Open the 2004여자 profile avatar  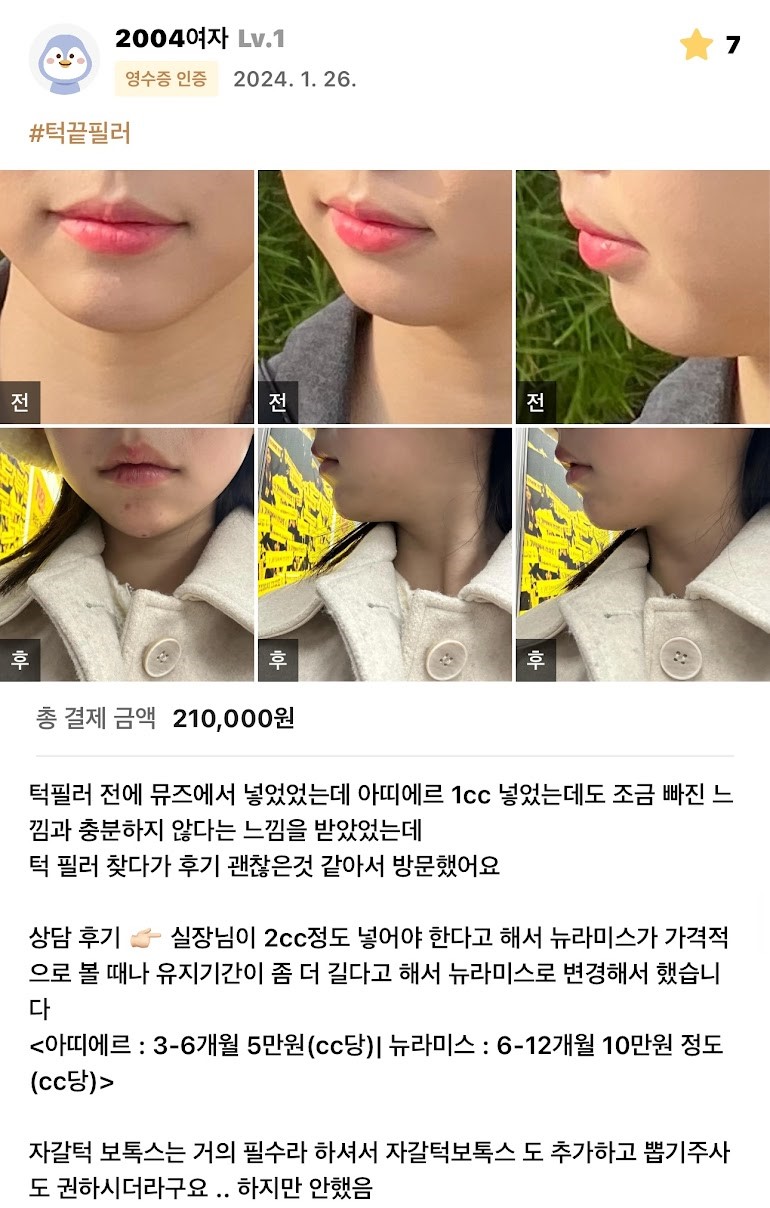64,59
